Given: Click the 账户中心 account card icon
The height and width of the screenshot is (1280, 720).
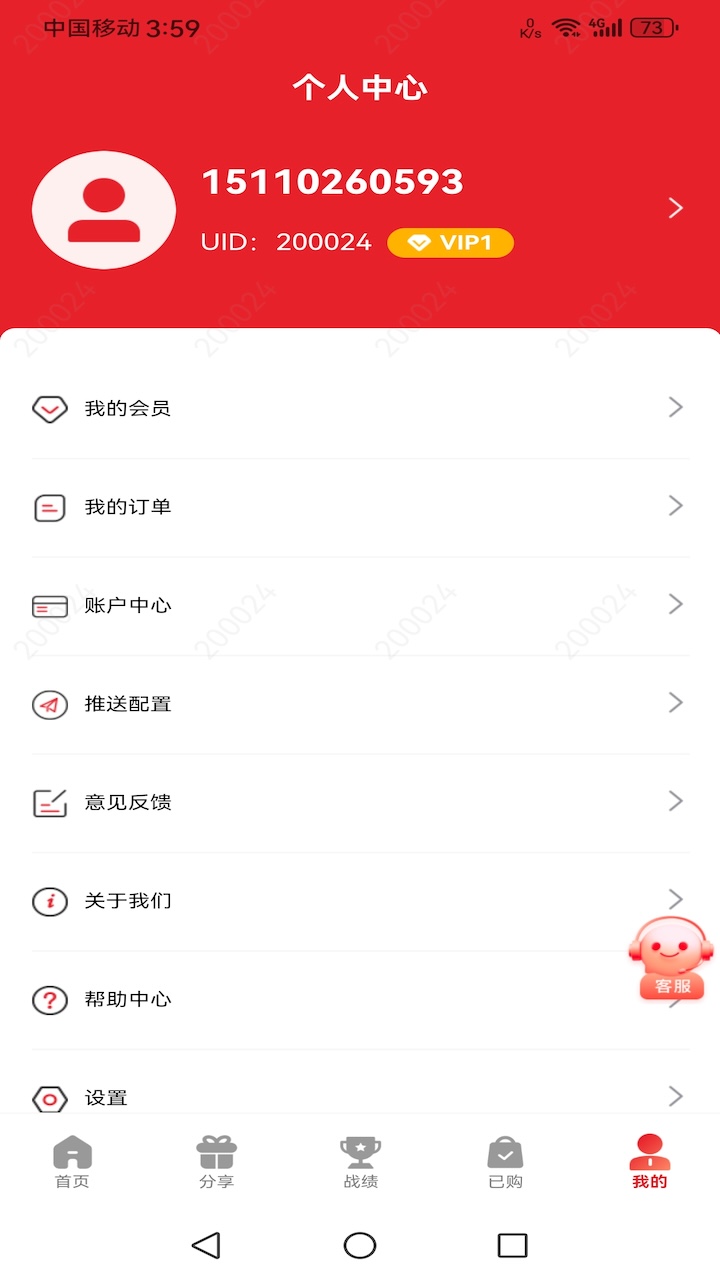Looking at the screenshot, I should tap(50, 604).
